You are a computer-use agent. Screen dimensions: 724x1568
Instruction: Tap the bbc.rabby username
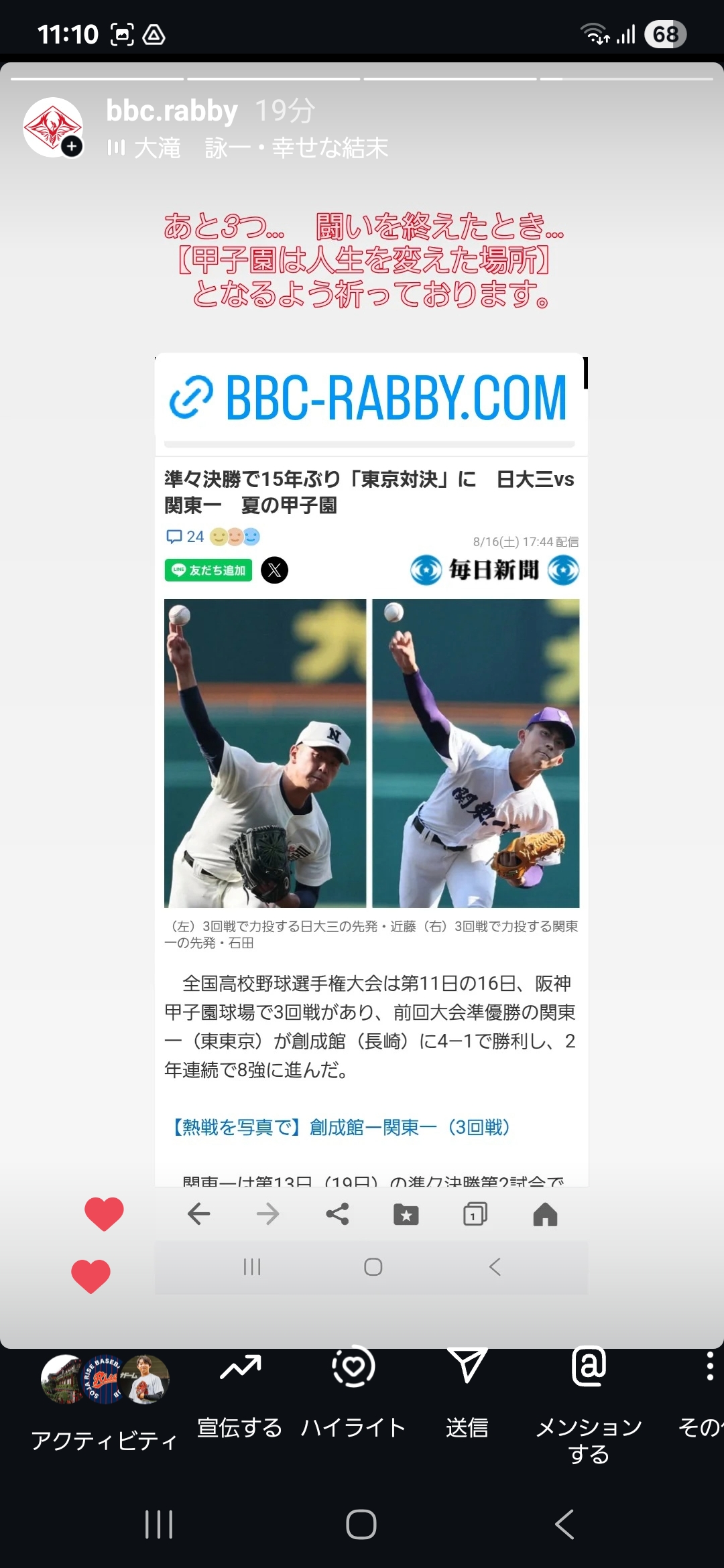(x=172, y=111)
